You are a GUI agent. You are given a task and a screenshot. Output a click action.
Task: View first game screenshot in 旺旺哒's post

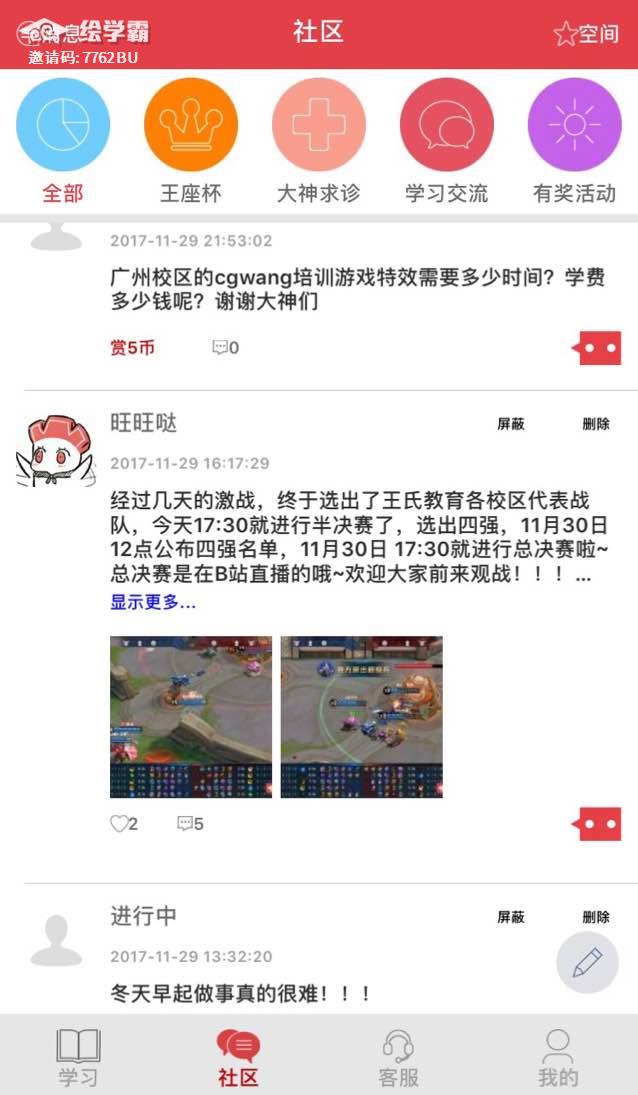click(190, 716)
